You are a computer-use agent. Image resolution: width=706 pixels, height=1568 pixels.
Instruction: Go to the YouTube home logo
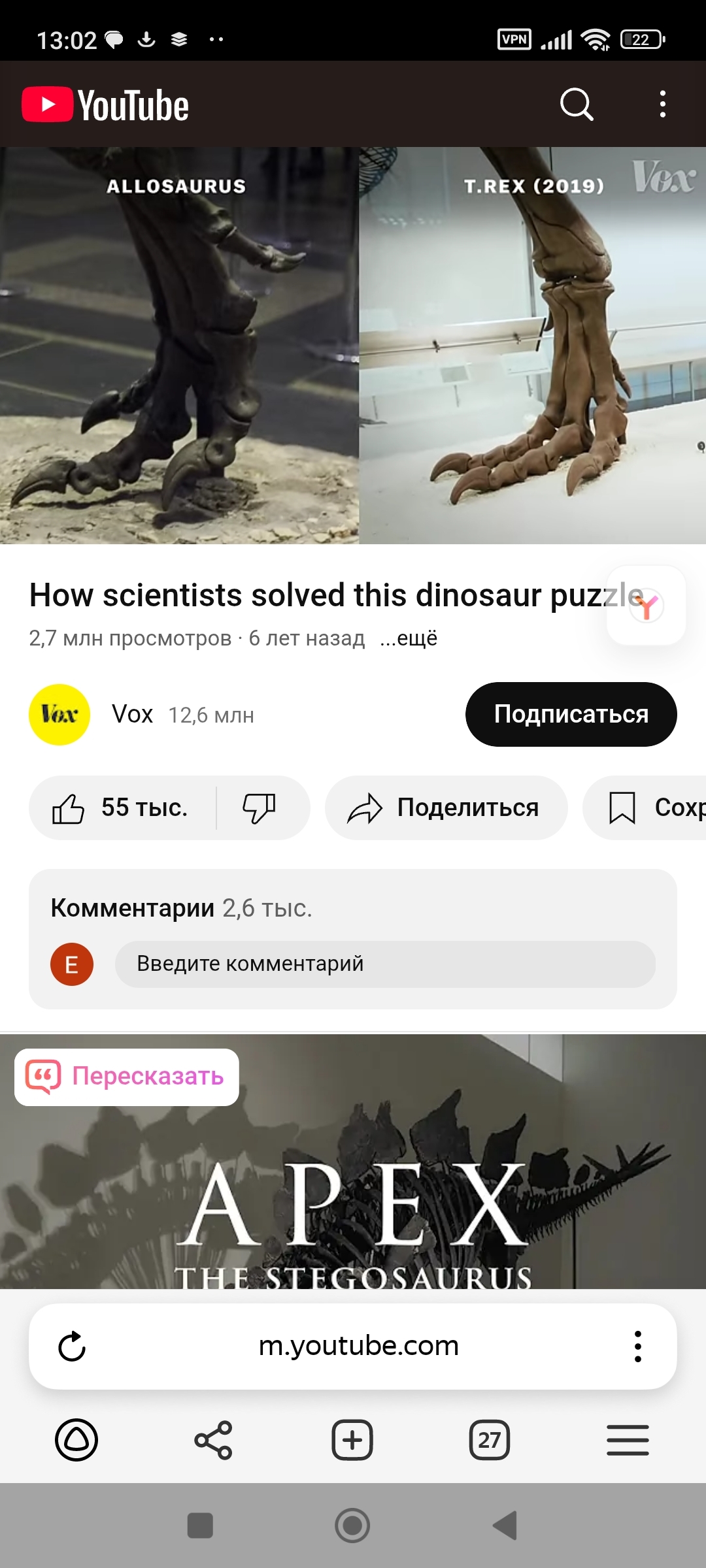[x=106, y=105]
